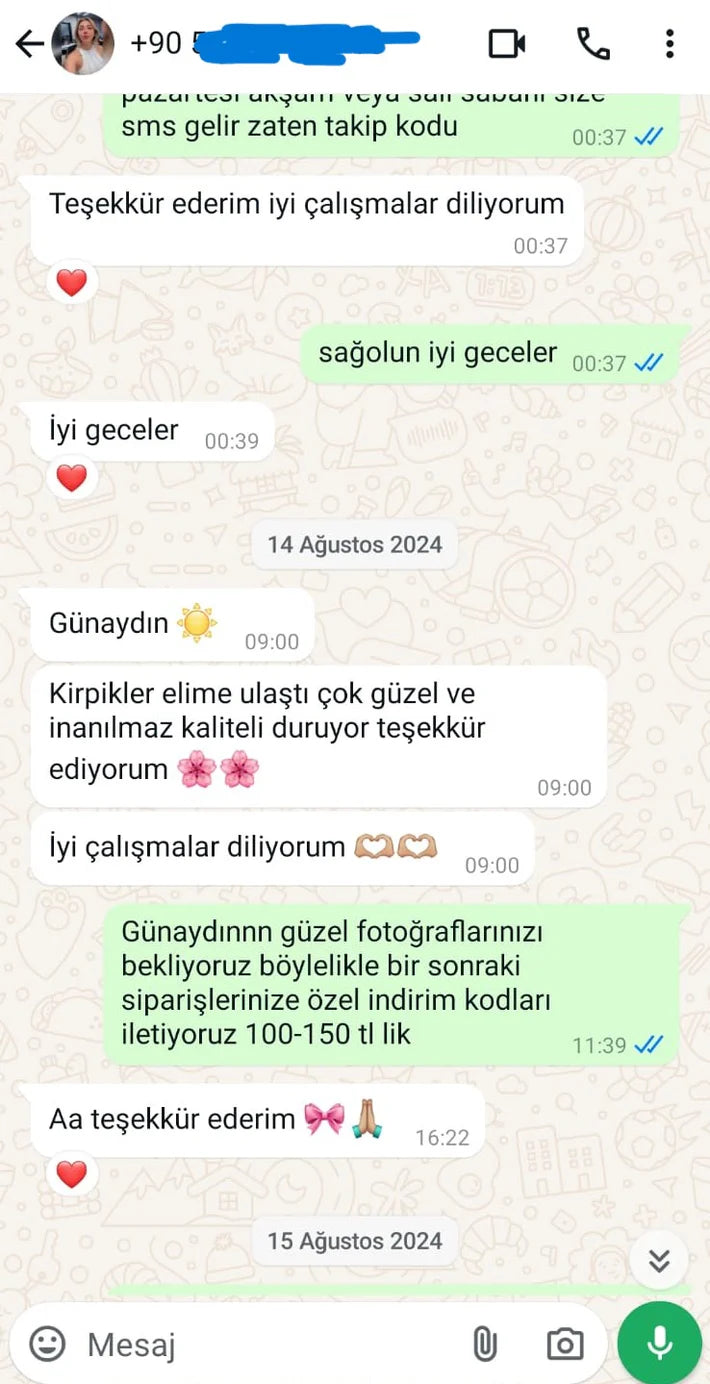Attach a file with the paperclip

(x=484, y=1344)
